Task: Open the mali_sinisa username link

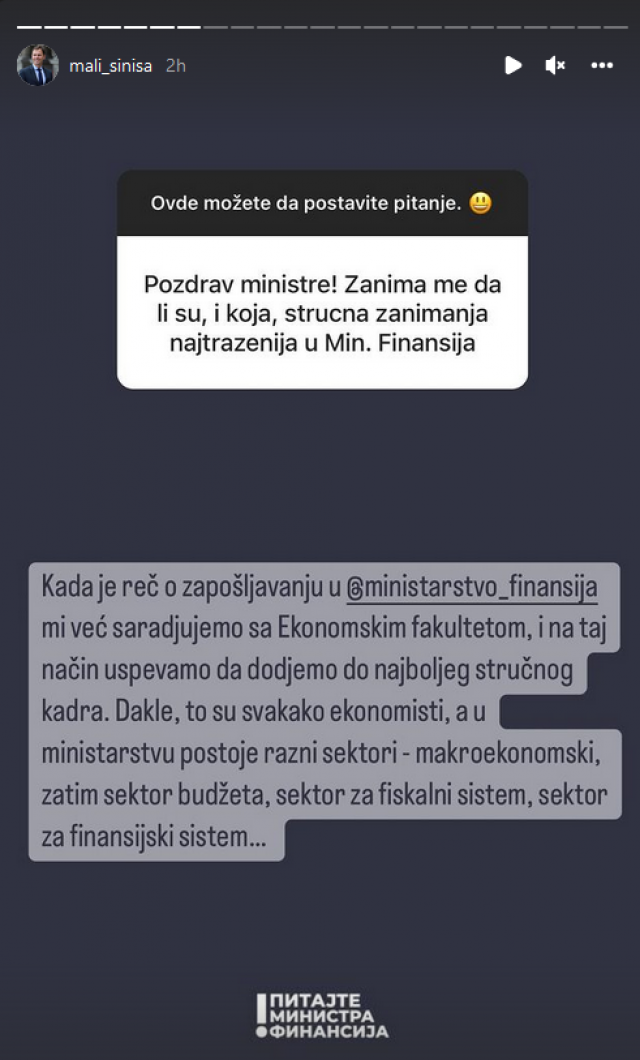Action: tap(110, 66)
